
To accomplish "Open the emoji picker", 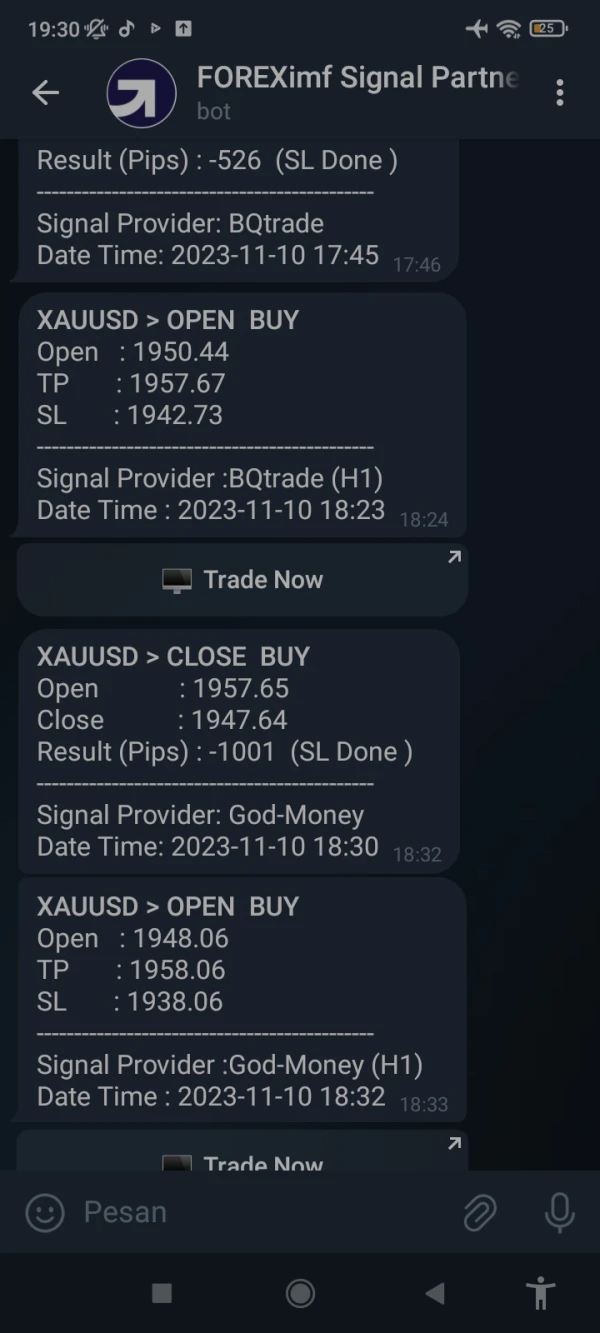I will (x=45, y=1213).
